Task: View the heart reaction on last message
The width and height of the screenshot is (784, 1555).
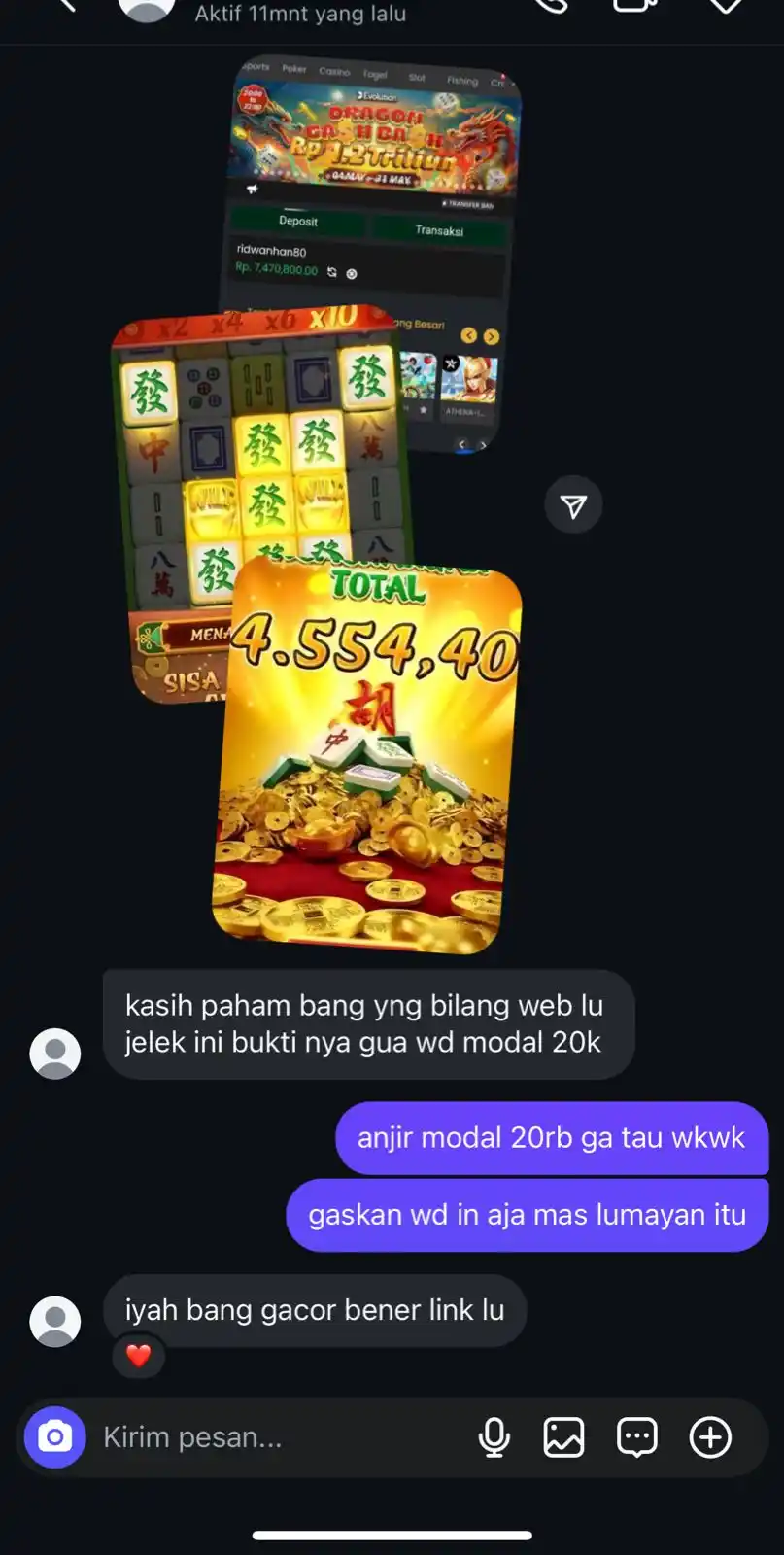Action: point(138,1356)
